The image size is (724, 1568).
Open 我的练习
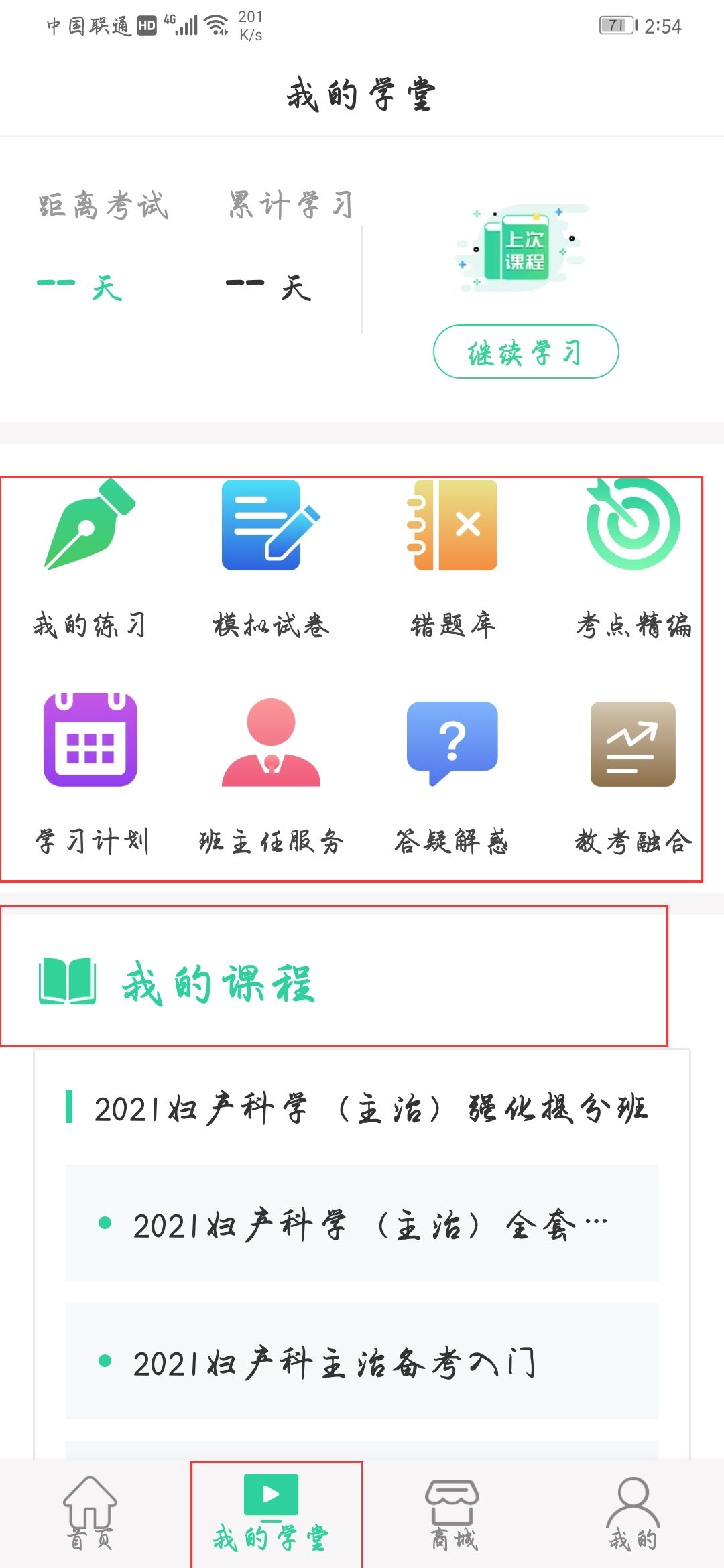click(90, 556)
